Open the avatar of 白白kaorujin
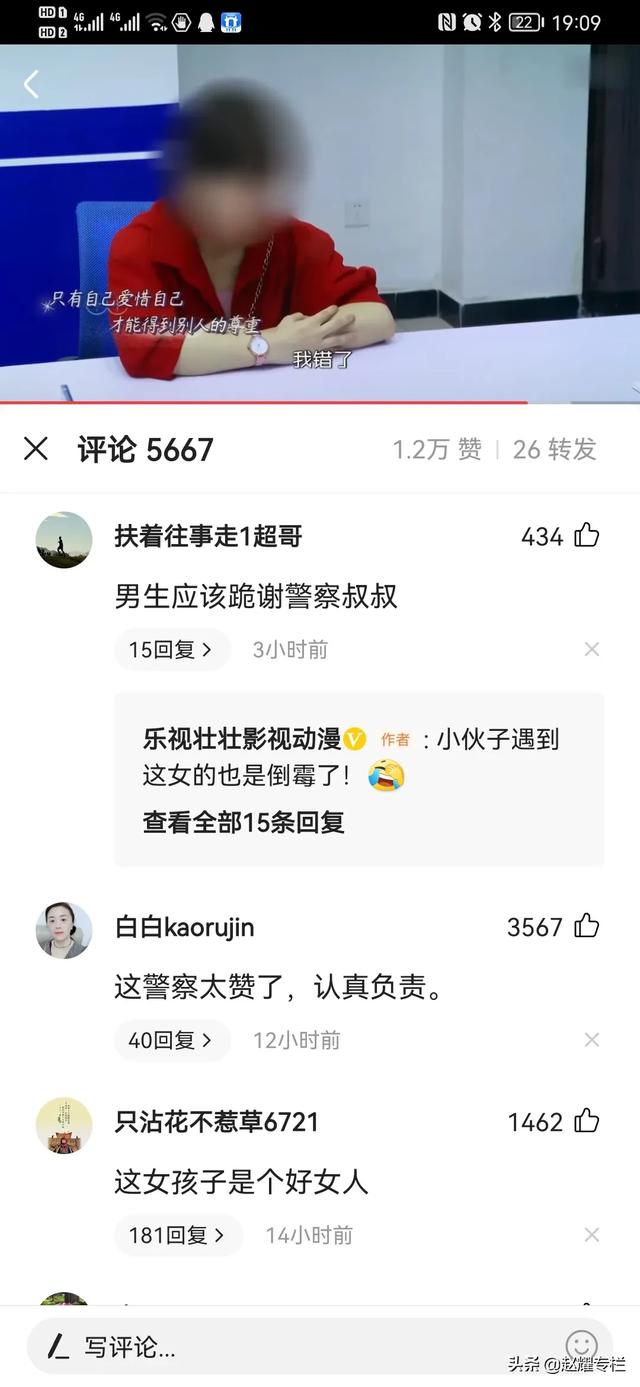The width and height of the screenshot is (640, 1387). point(64,930)
